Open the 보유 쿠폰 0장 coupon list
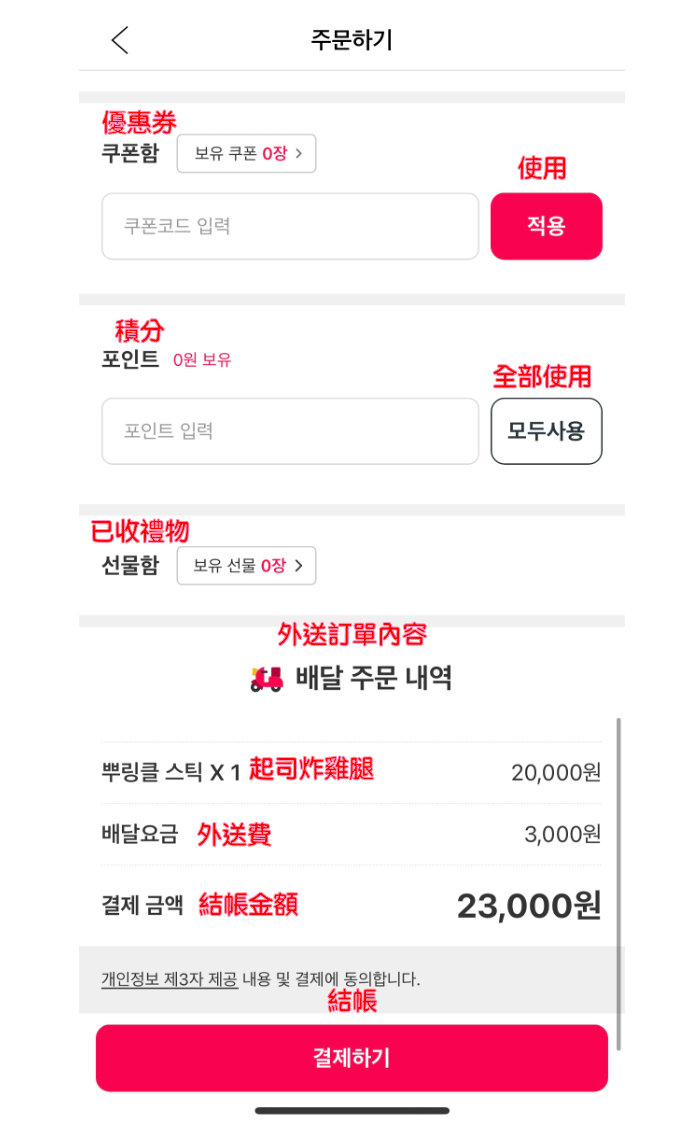681x1125 pixels. click(246, 154)
